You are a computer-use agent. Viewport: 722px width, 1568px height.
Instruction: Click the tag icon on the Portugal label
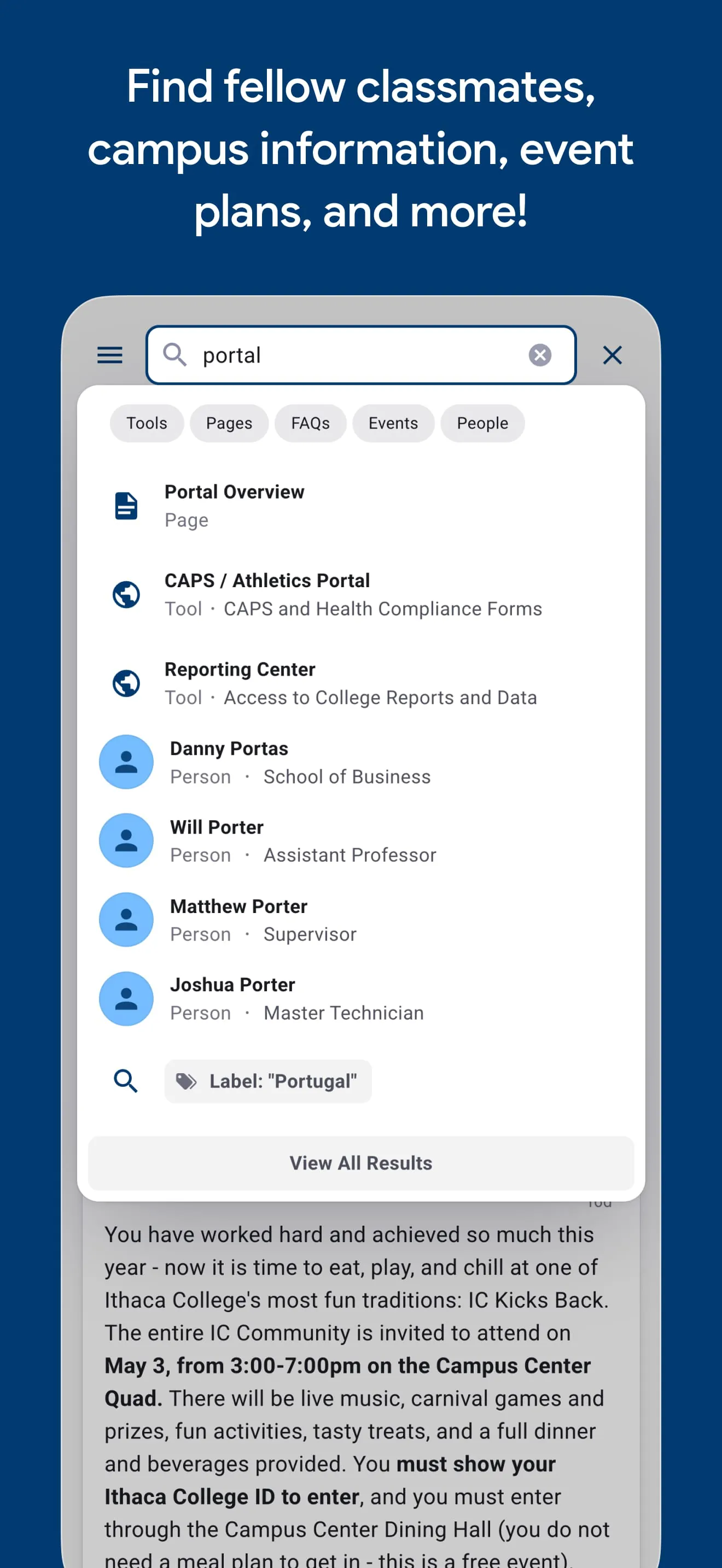coord(187,1081)
